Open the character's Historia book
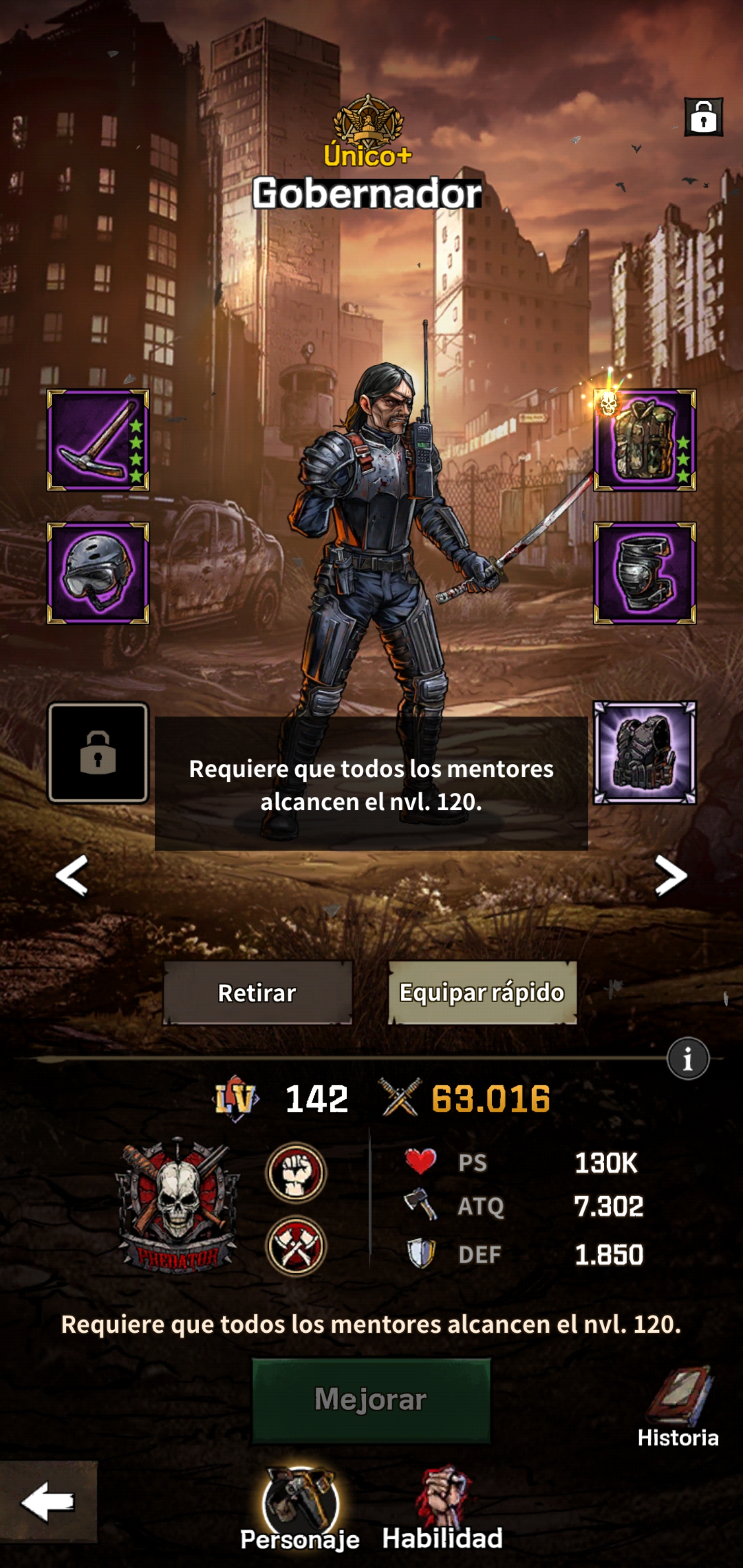743x1568 pixels. [x=679, y=1407]
